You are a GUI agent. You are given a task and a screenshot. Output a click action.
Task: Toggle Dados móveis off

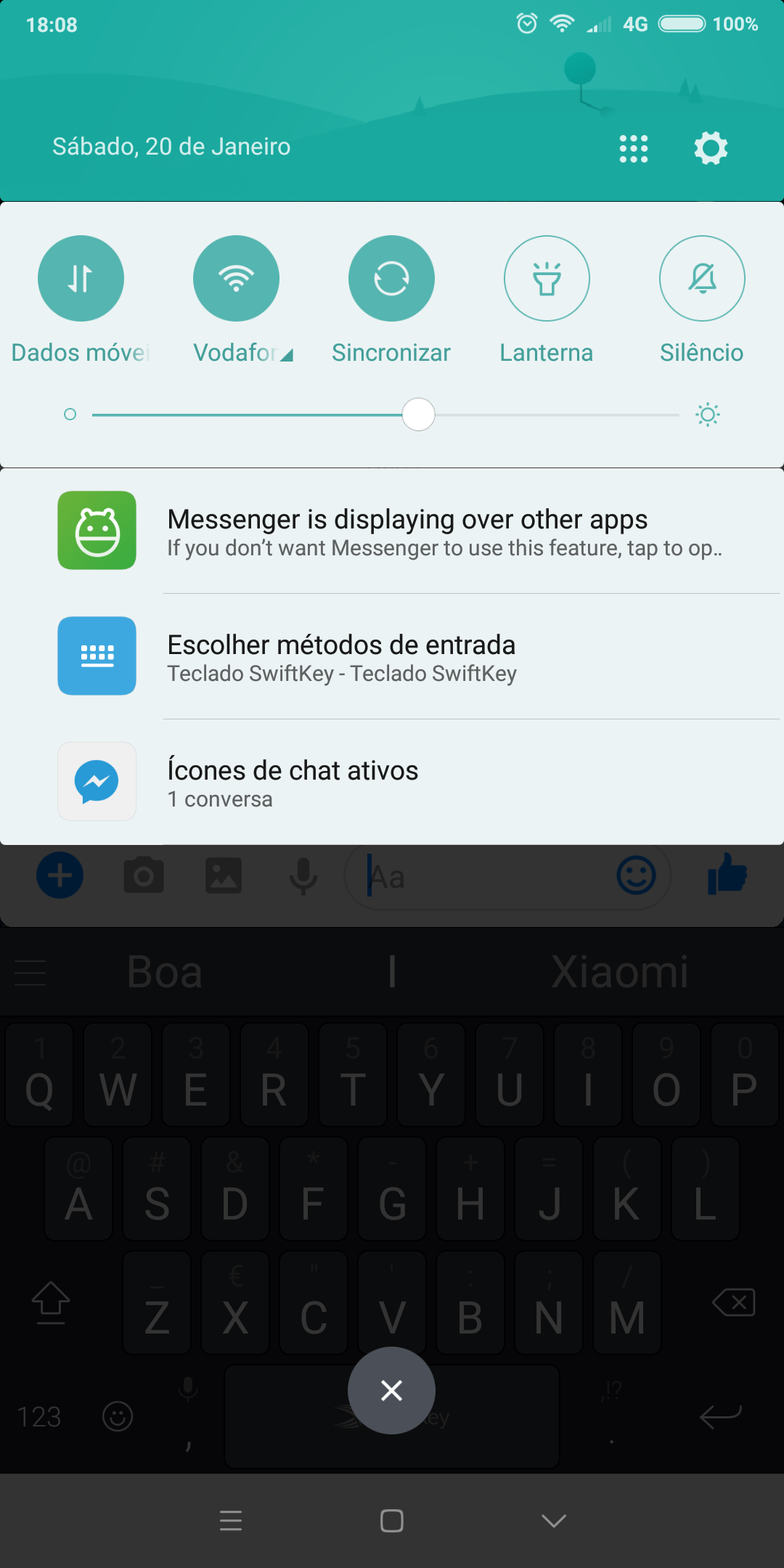click(81, 278)
